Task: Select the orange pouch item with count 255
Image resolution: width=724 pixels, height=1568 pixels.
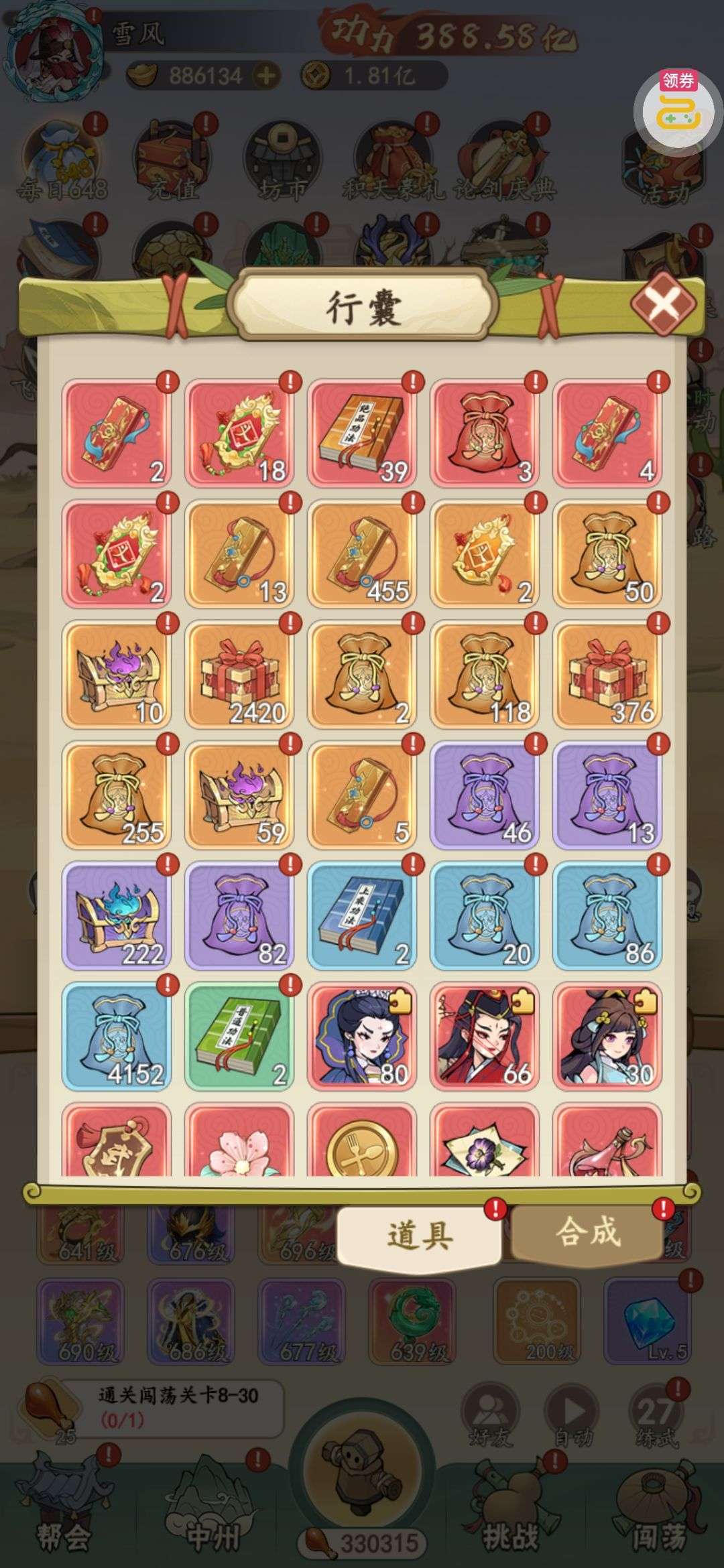Action: pyautogui.click(x=117, y=795)
